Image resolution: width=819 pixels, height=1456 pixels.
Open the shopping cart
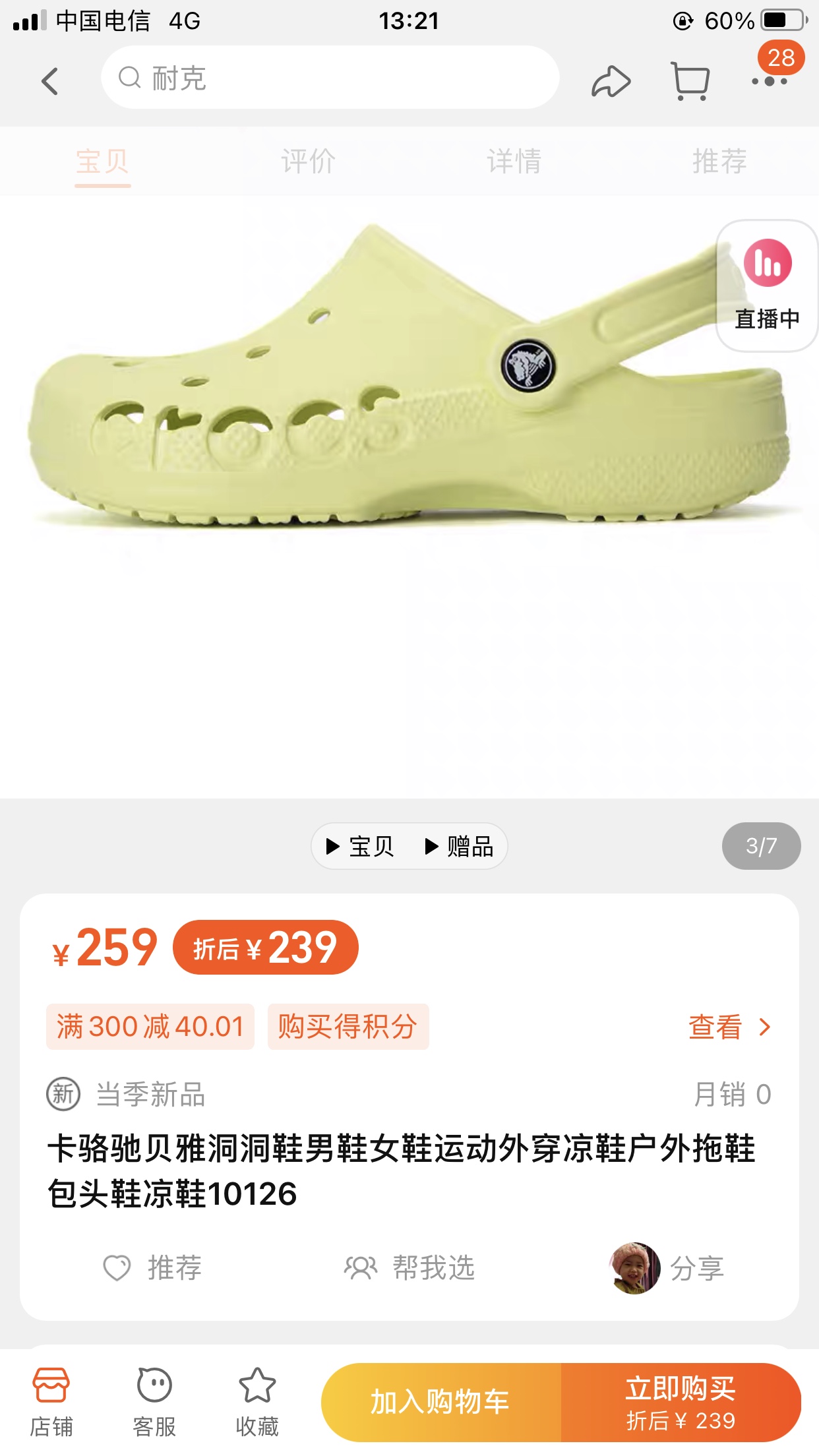point(690,82)
